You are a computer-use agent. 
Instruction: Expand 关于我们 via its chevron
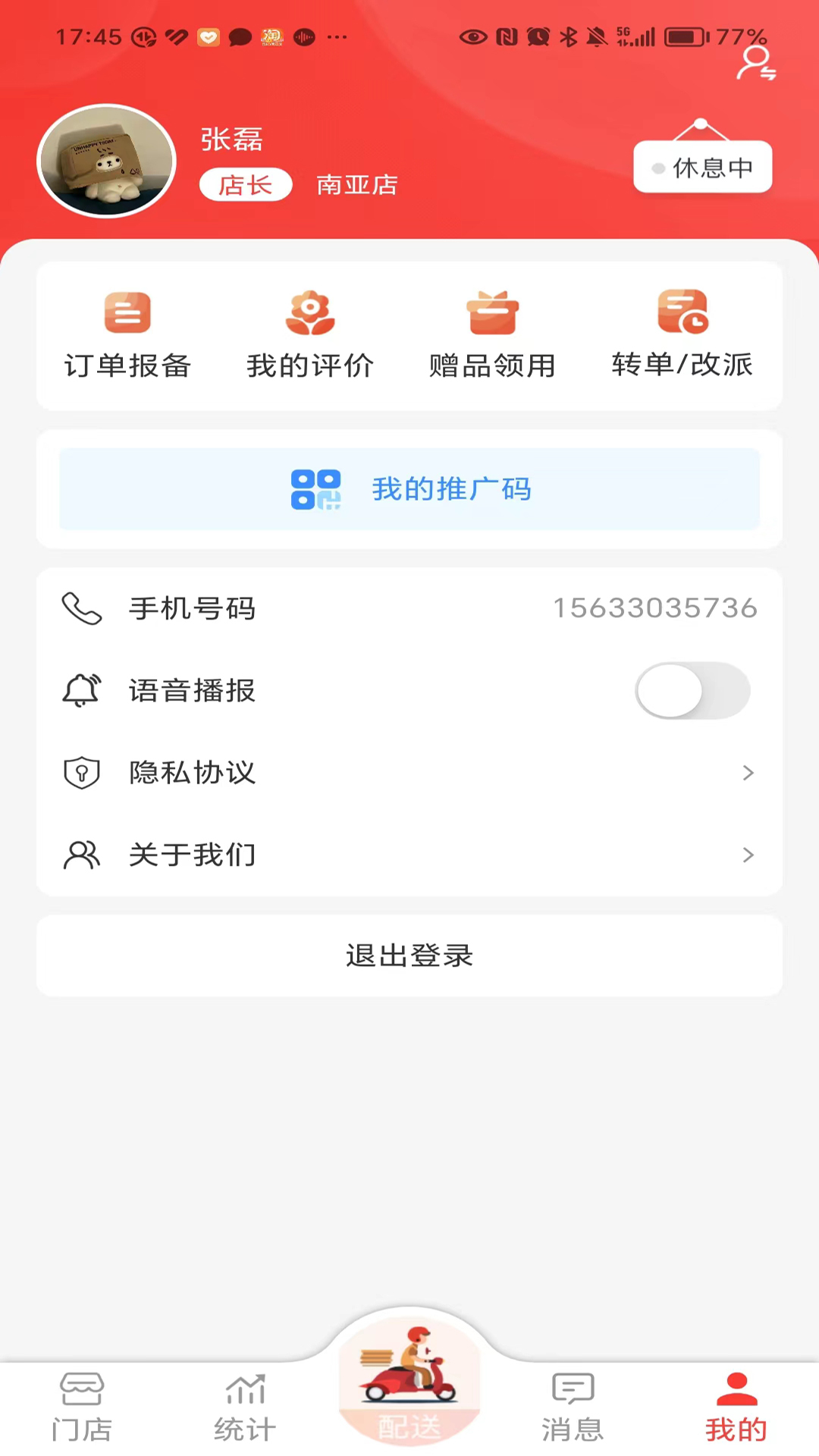pos(749,855)
